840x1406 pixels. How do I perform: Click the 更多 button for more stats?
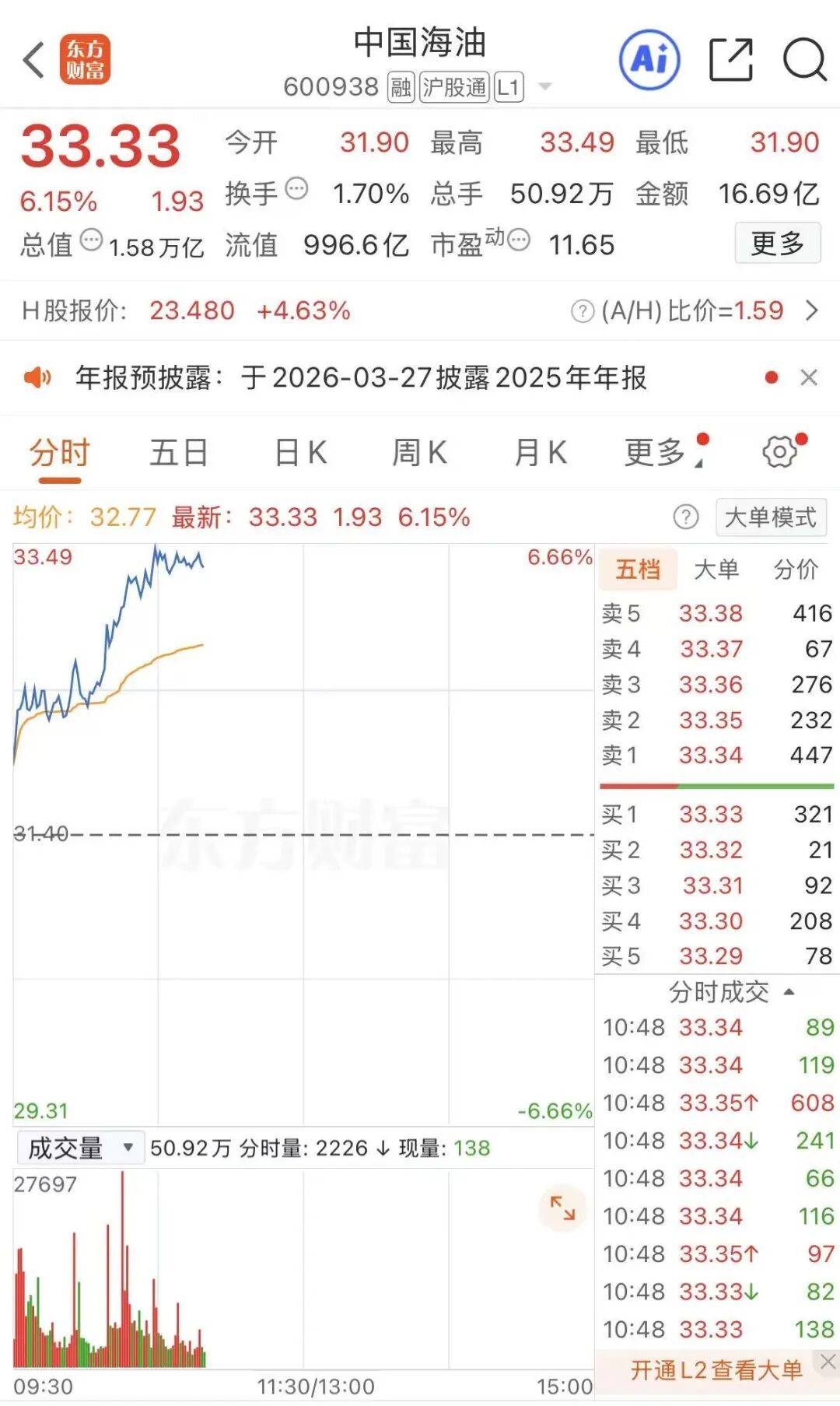(x=777, y=243)
